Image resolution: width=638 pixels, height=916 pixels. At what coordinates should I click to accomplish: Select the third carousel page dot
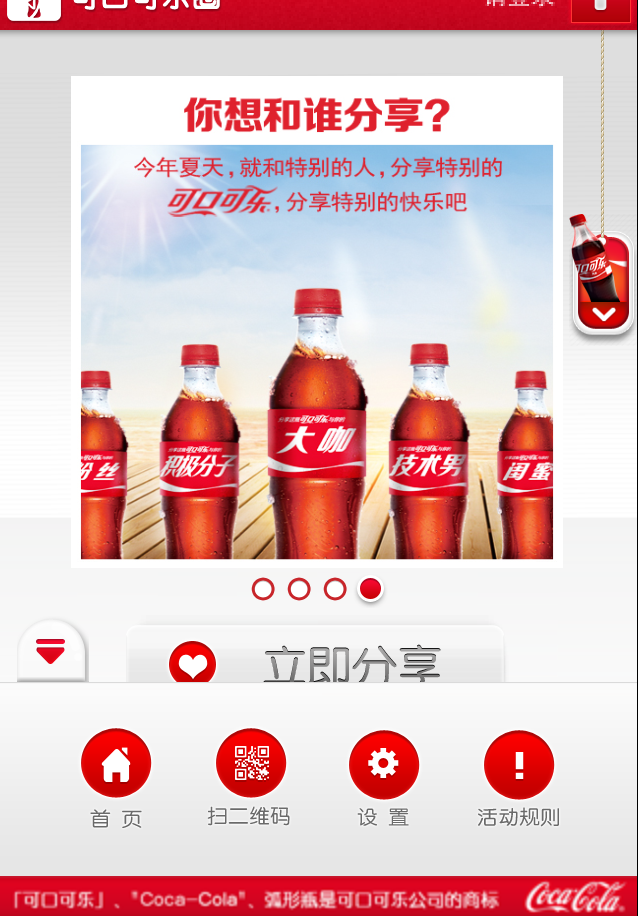click(x=335, y=589)
